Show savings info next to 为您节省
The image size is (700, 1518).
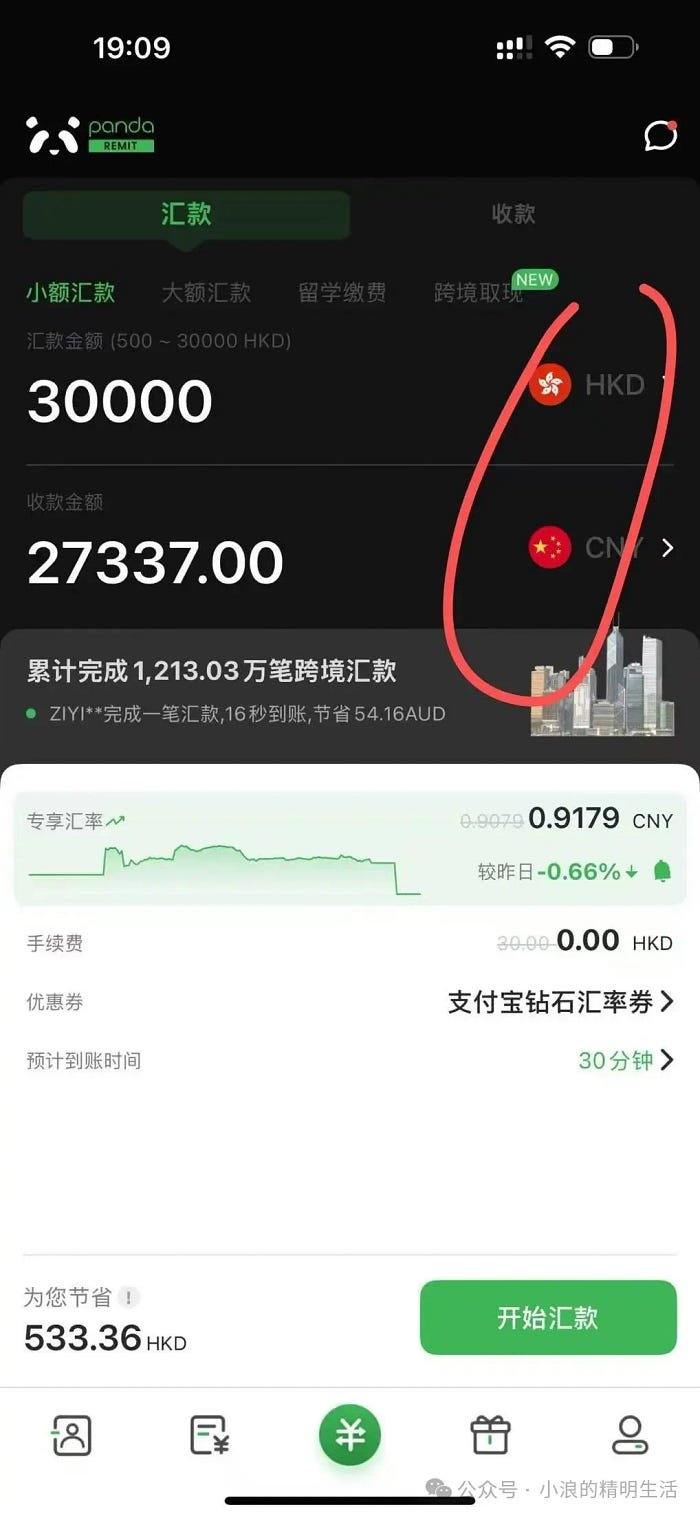[x=128, y=1298]
